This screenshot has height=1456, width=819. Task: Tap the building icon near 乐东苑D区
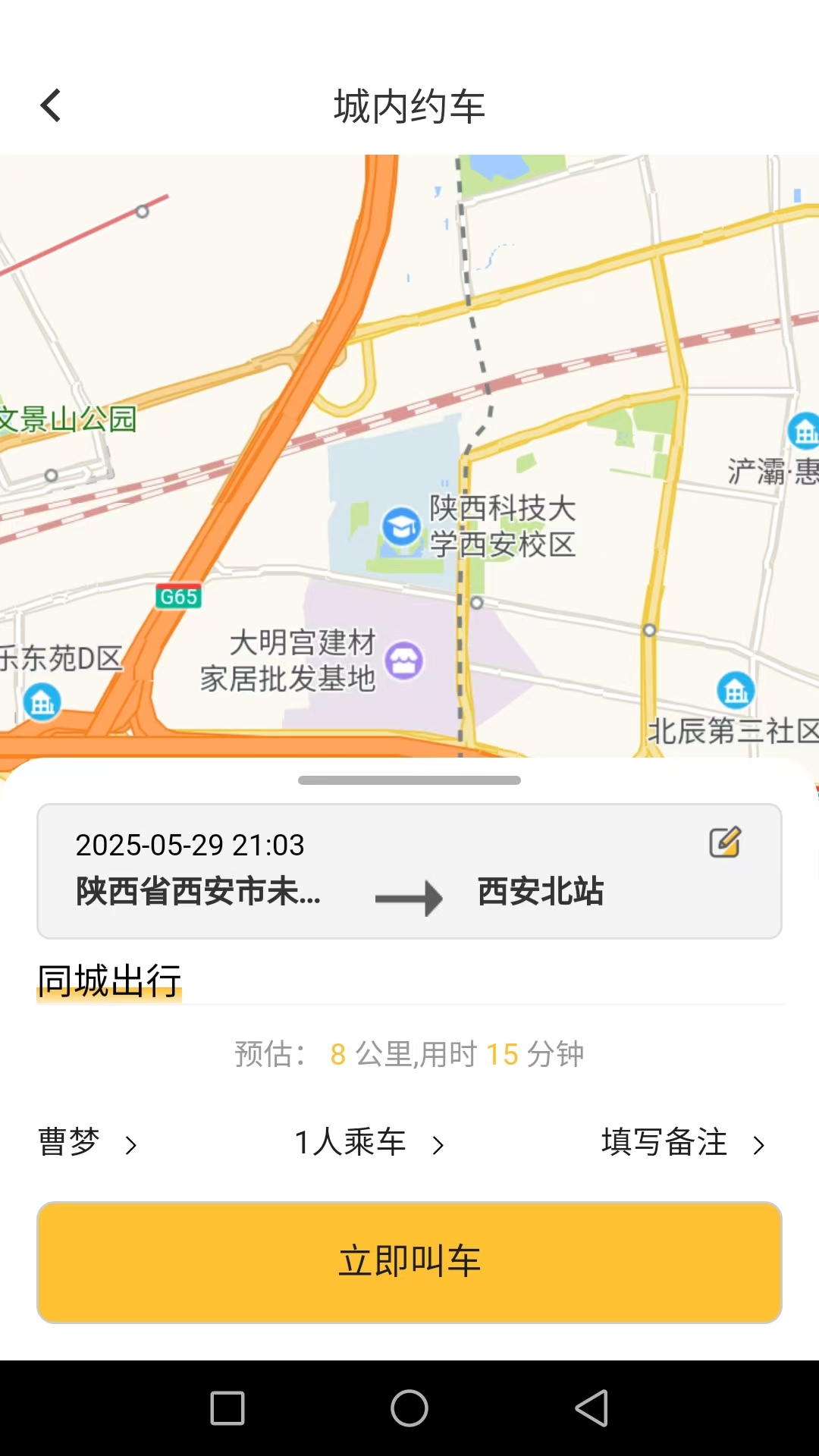tap(42, 701)
